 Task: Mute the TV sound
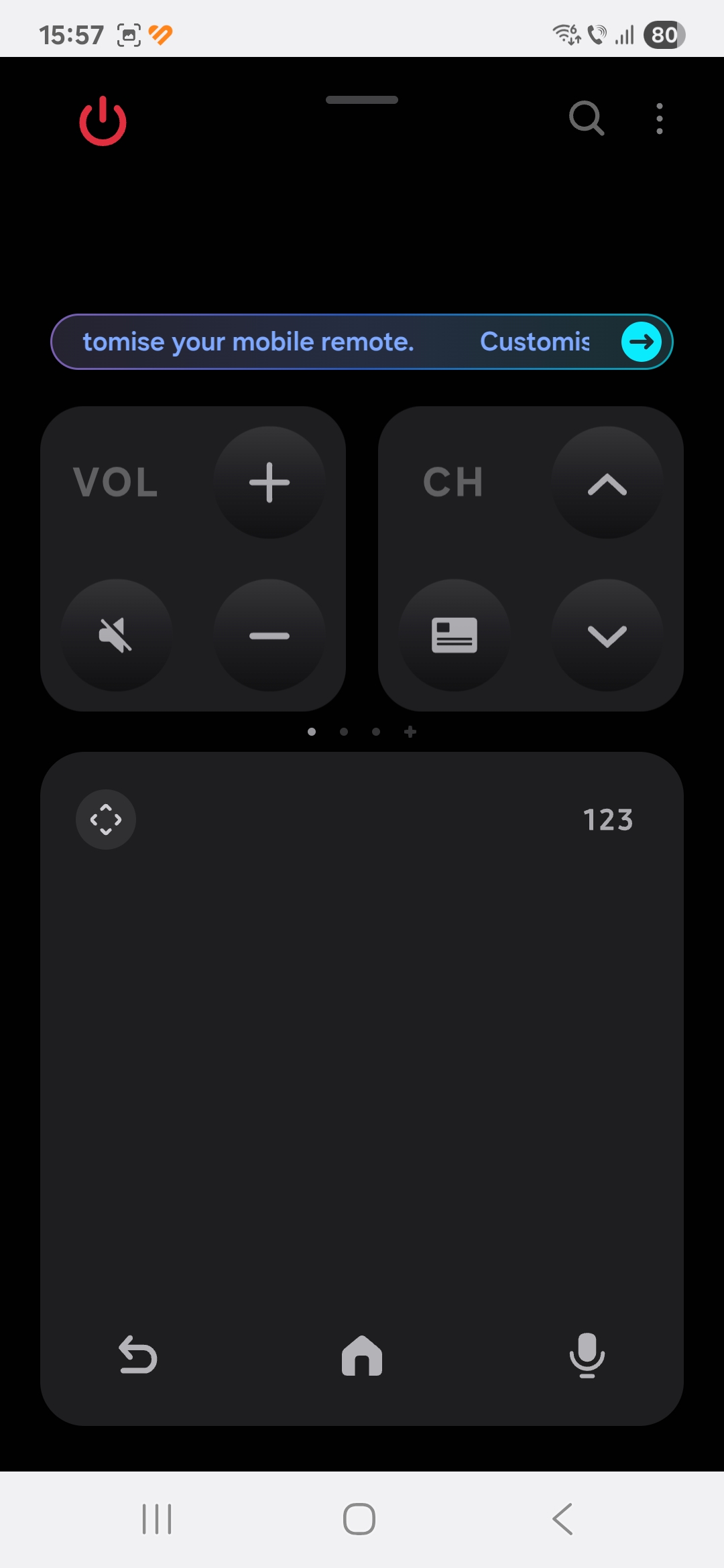[x=117, y=635]
